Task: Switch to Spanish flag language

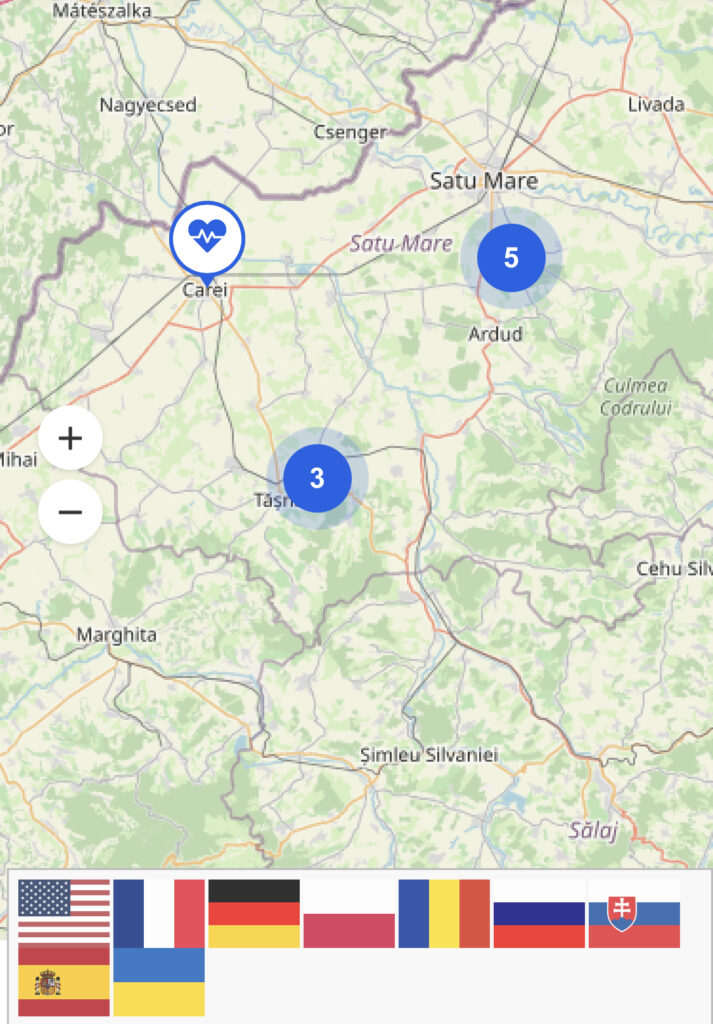Action: [64, 982]
